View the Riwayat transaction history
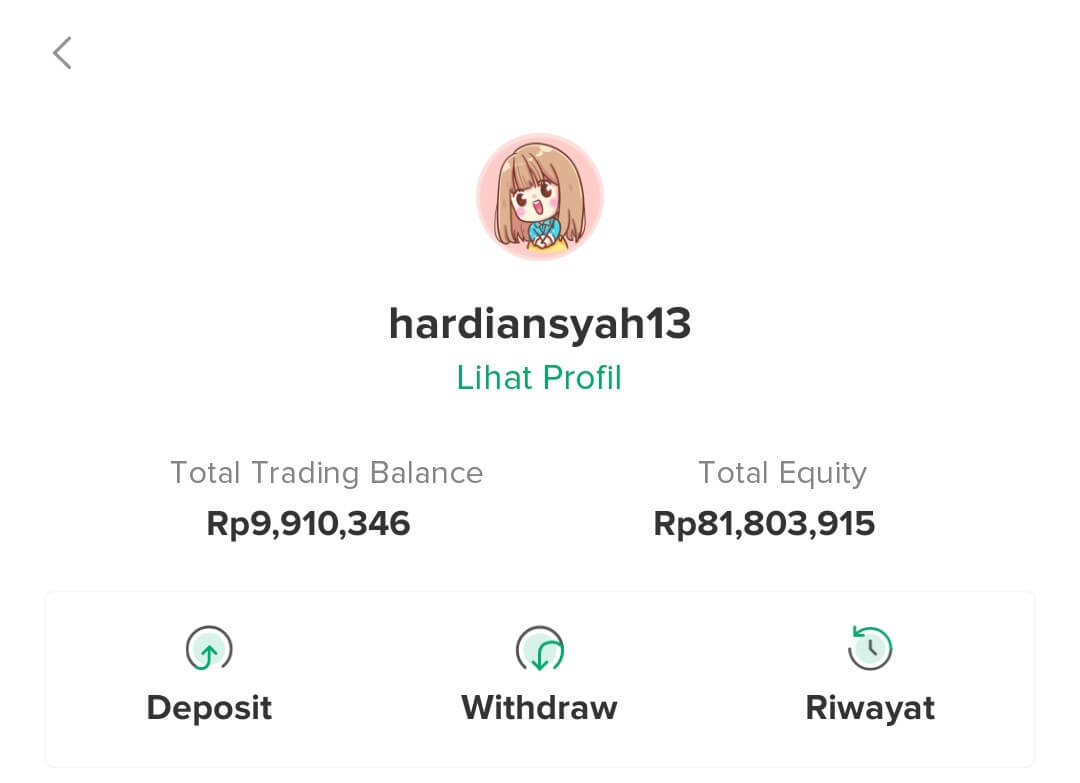 click(x=869, y=677)
